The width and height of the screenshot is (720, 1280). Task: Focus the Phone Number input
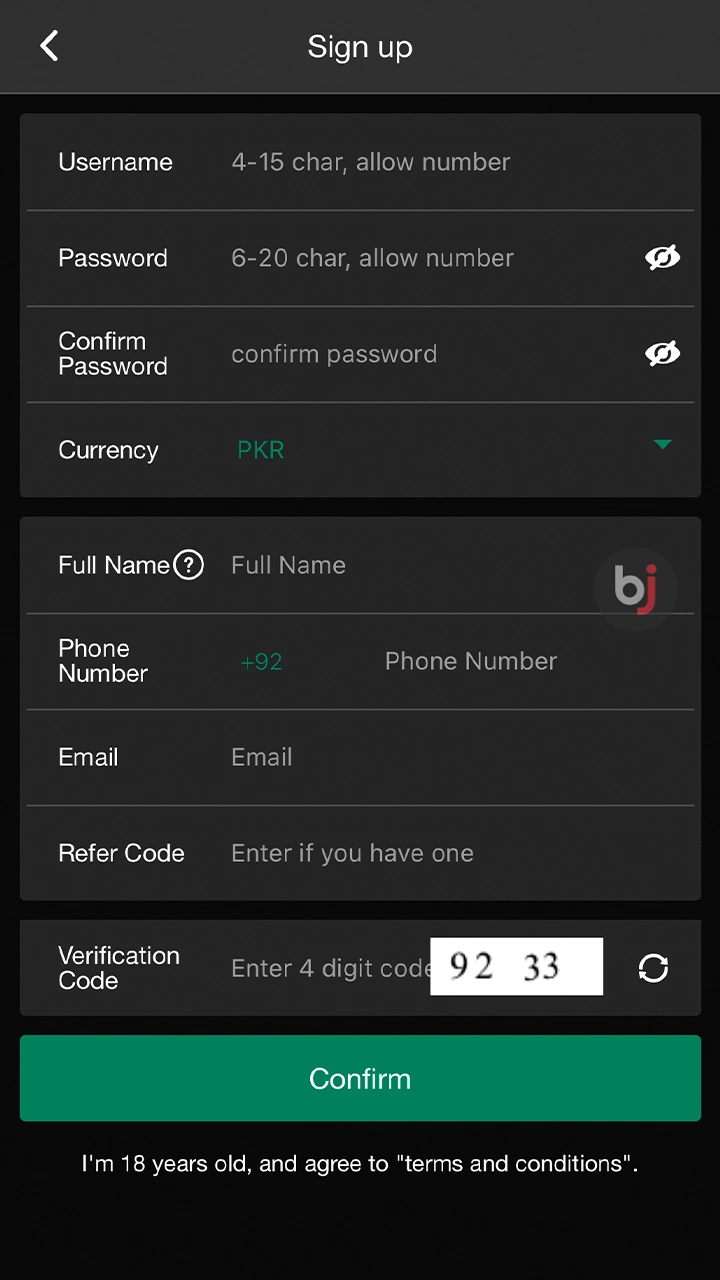click(x=520, y=661)
